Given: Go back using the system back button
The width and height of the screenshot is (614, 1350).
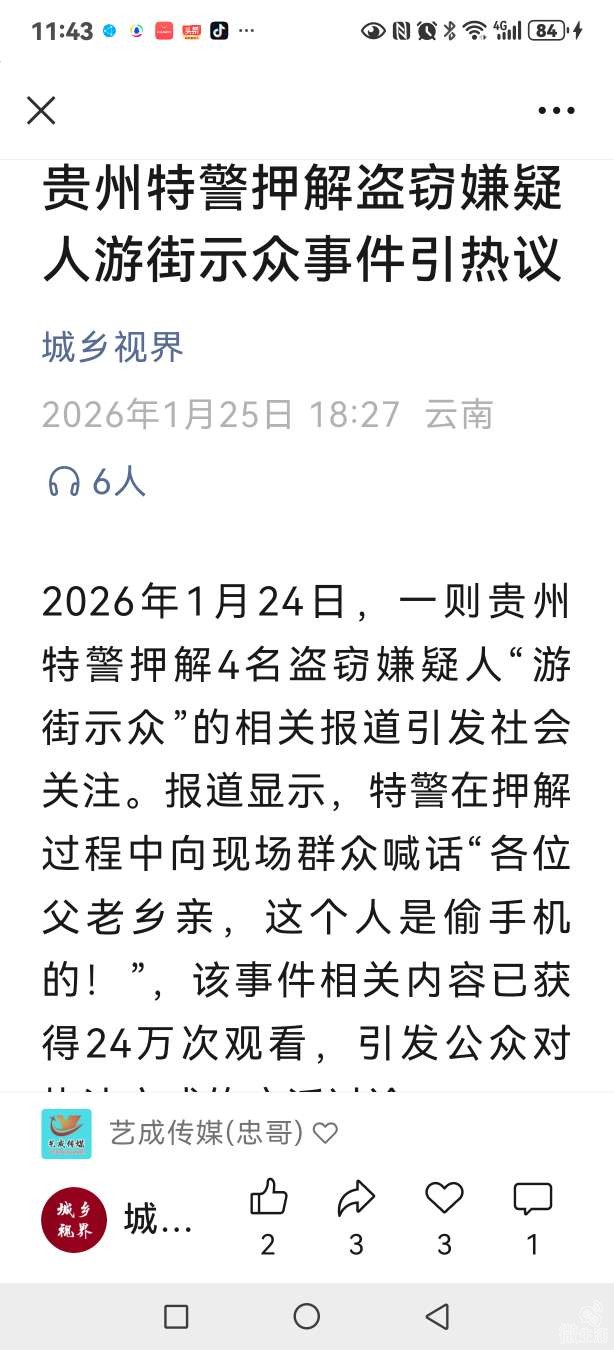Looking at the screenshot, I should point(437,1317).
